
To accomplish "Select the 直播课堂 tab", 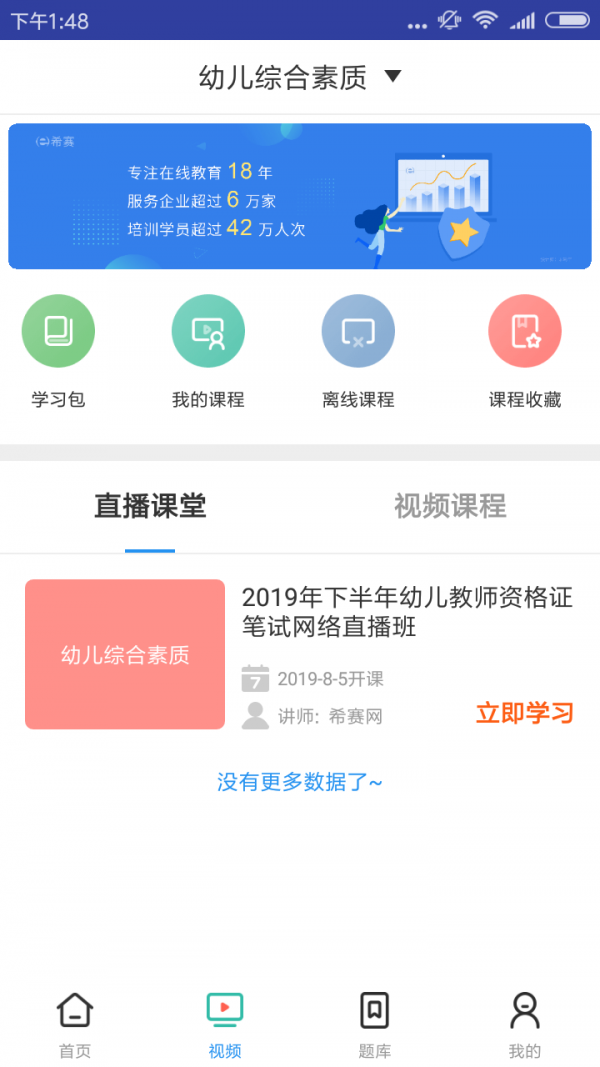I will pos(150,506).
